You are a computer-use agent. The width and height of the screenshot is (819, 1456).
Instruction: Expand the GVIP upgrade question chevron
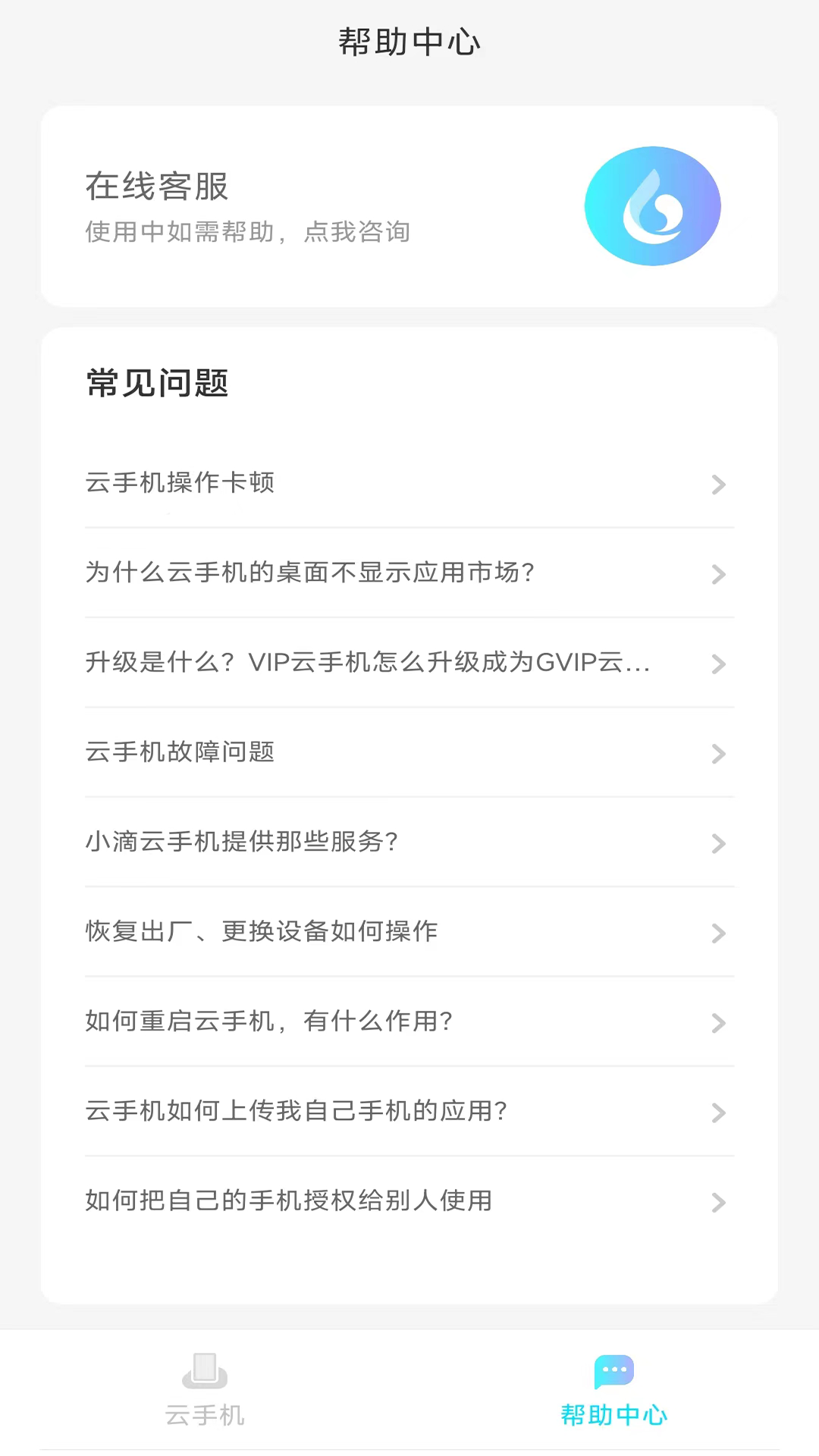[717, 664]
